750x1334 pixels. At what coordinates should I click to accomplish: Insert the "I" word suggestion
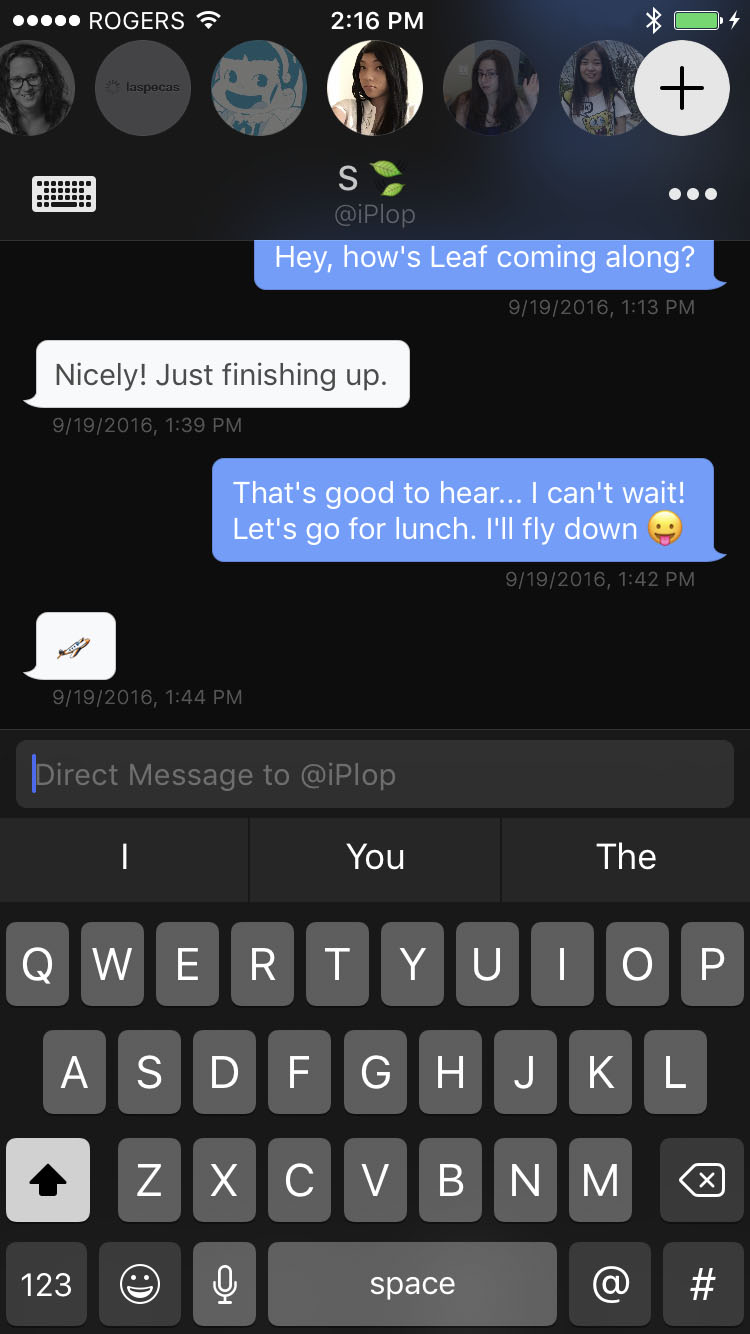coord(124,858)
